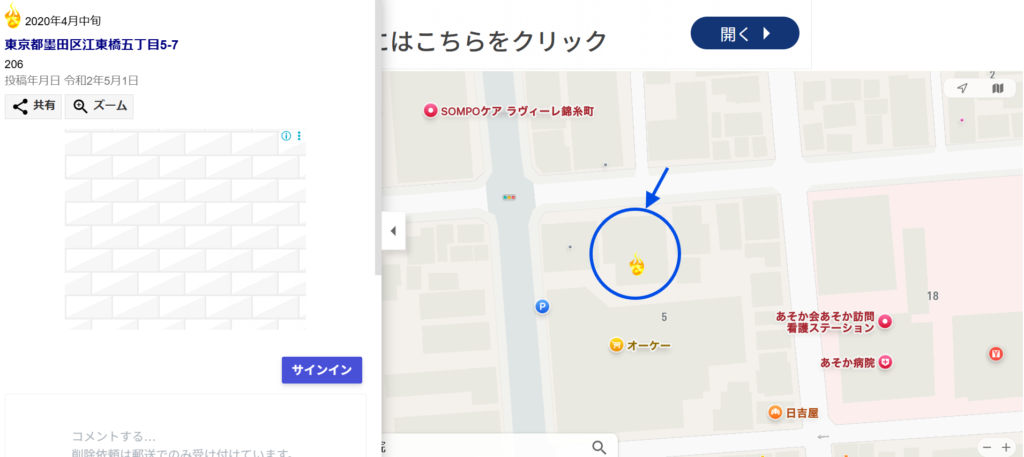Open the ad info icon
The width and height of the screenshot is (1024, 457).
286,136
